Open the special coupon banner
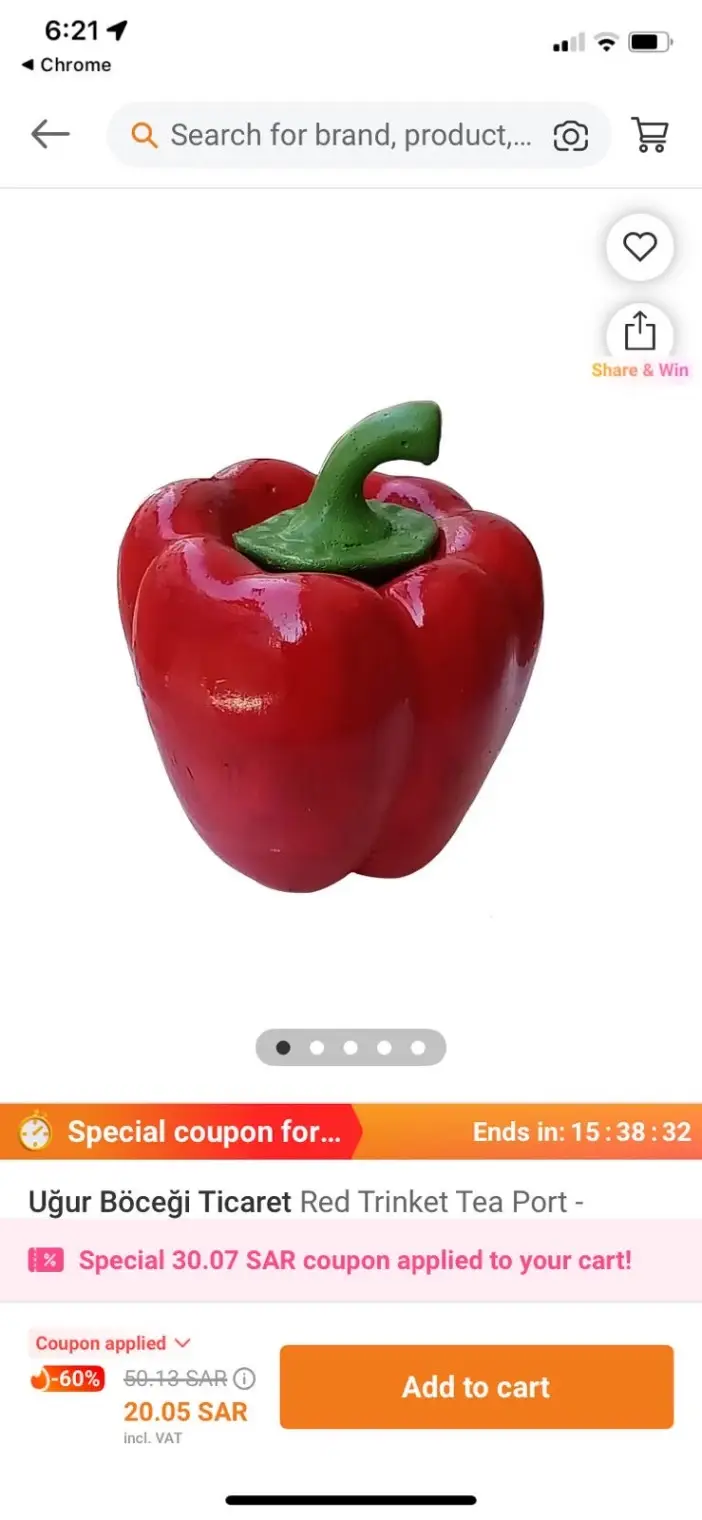This screenshot has height=1520, width=702. coord(190,1132)
